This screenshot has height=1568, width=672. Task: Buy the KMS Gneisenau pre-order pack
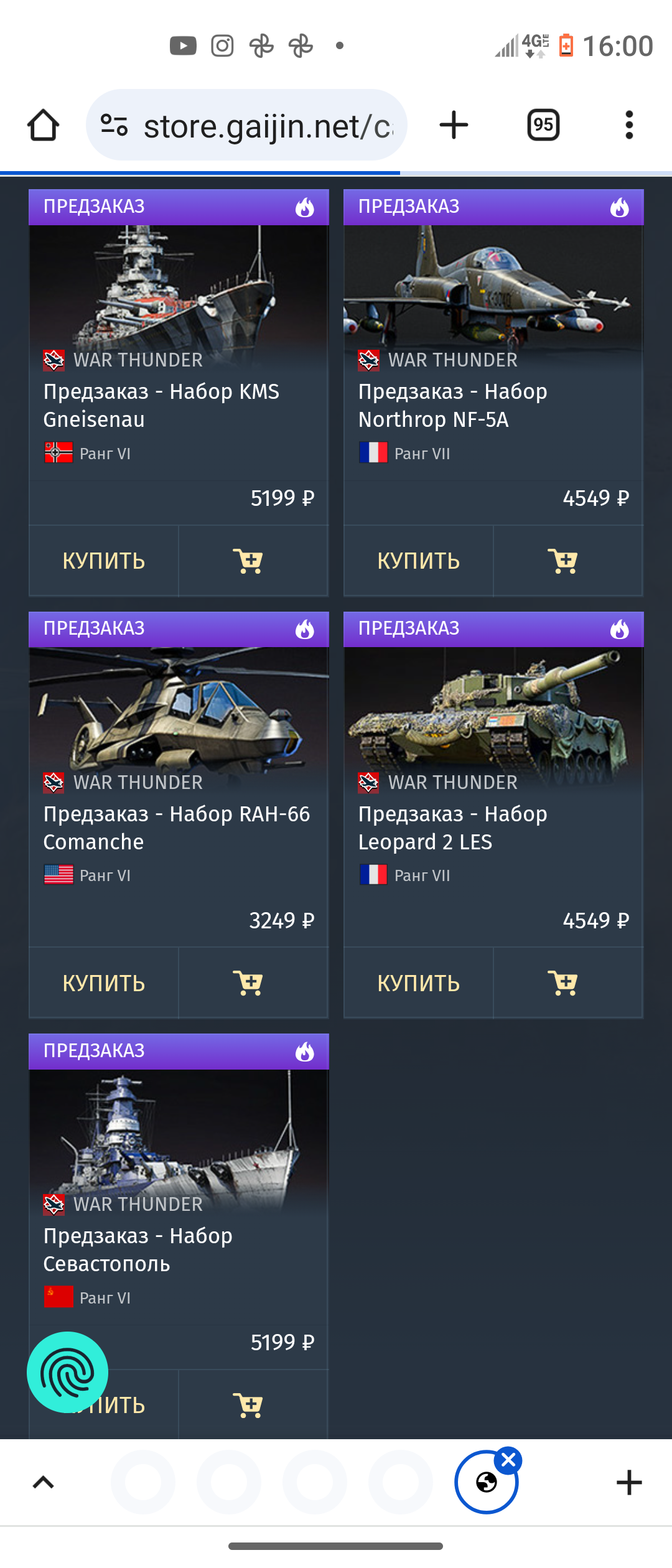pyautogui.click(x=104, y=561)
